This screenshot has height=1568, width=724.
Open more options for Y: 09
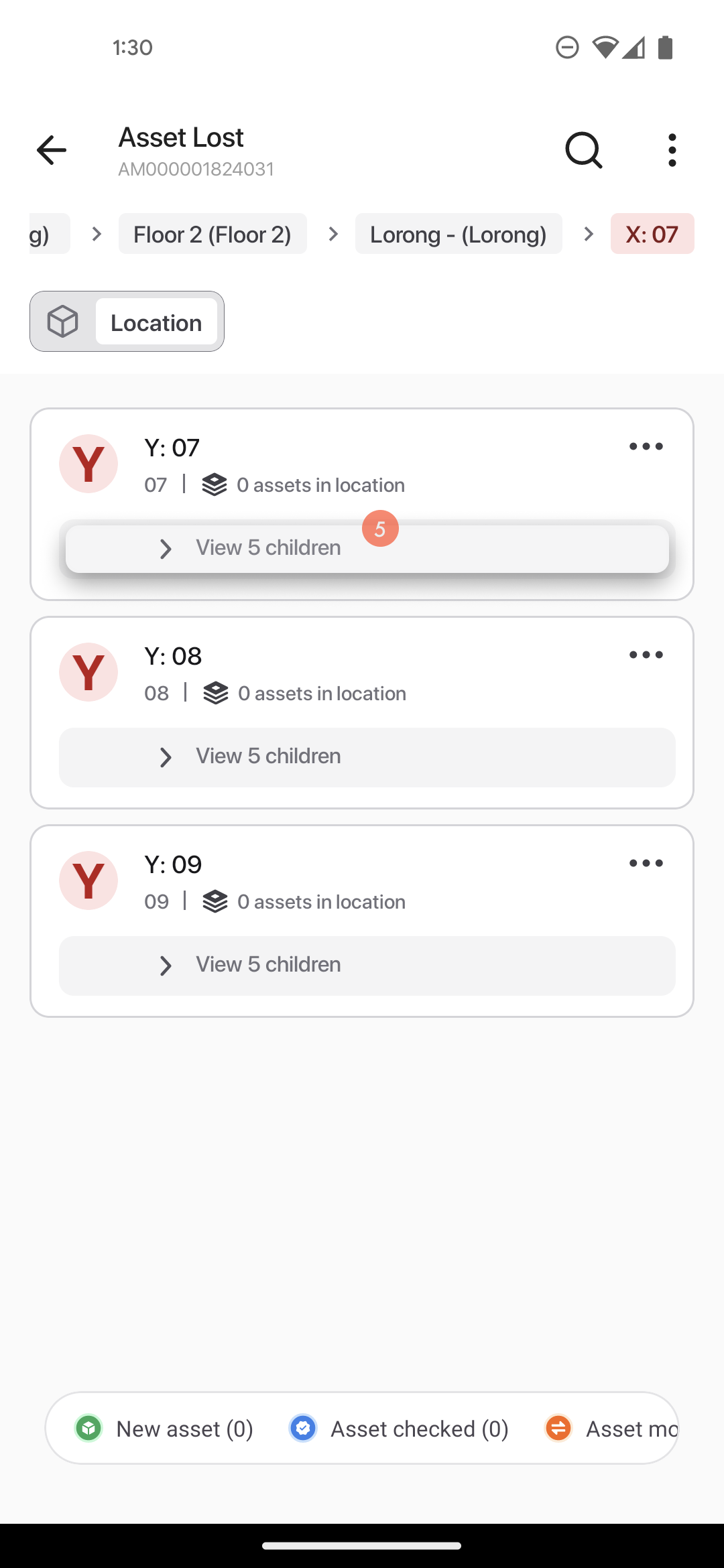pyautogui.click(x=646, y=863)
